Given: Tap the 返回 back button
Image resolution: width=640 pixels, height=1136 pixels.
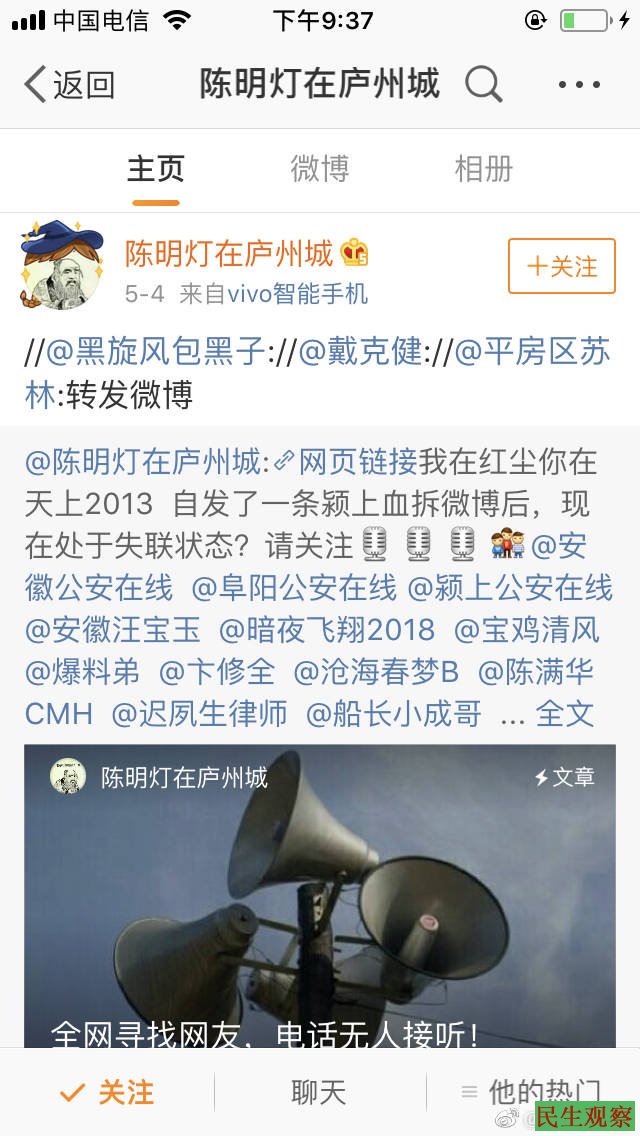Looking at the screenshot, I should (x=70, y=85).
